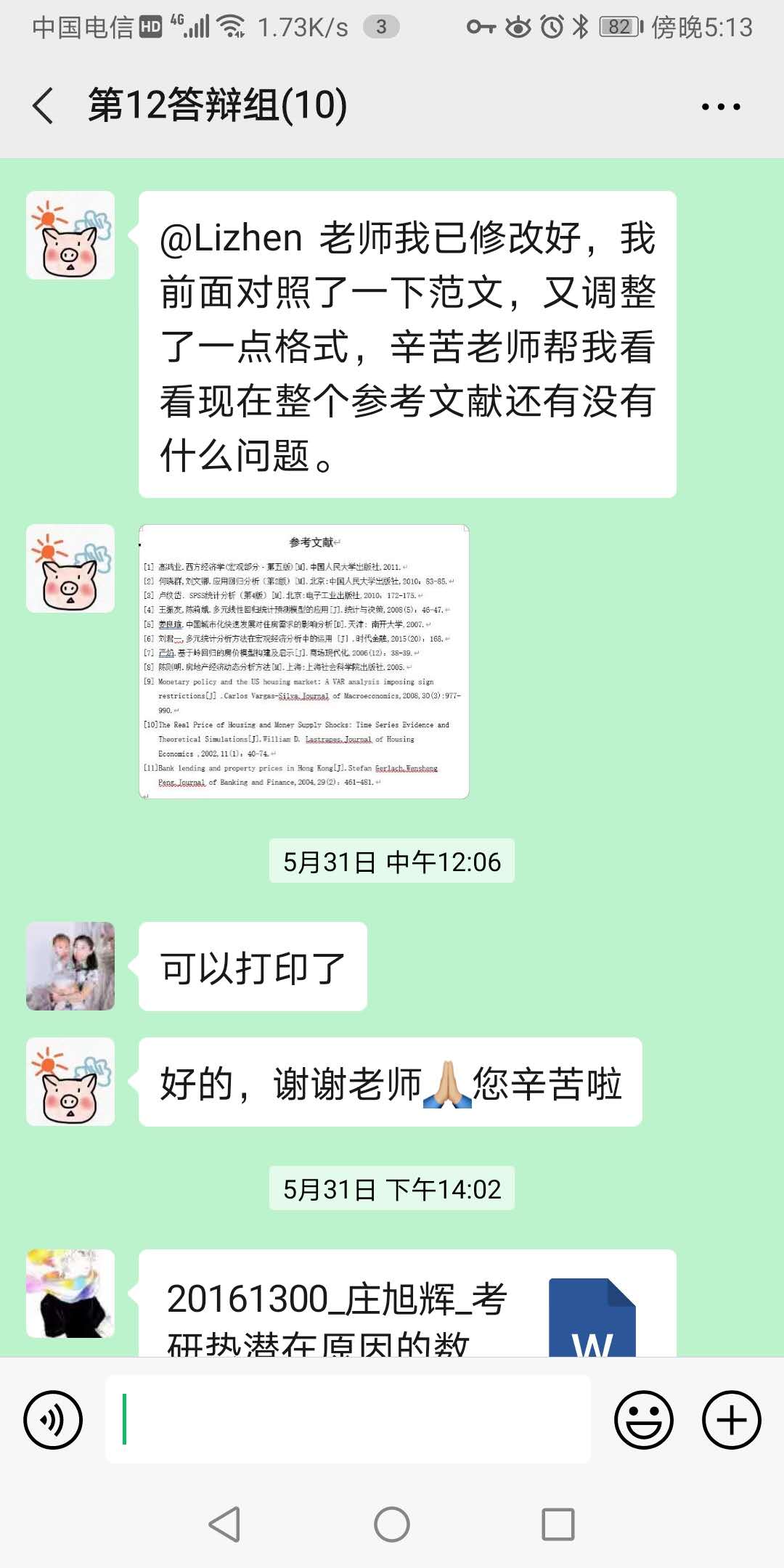Open the emoji sticker panel

tap(643, 1419)
